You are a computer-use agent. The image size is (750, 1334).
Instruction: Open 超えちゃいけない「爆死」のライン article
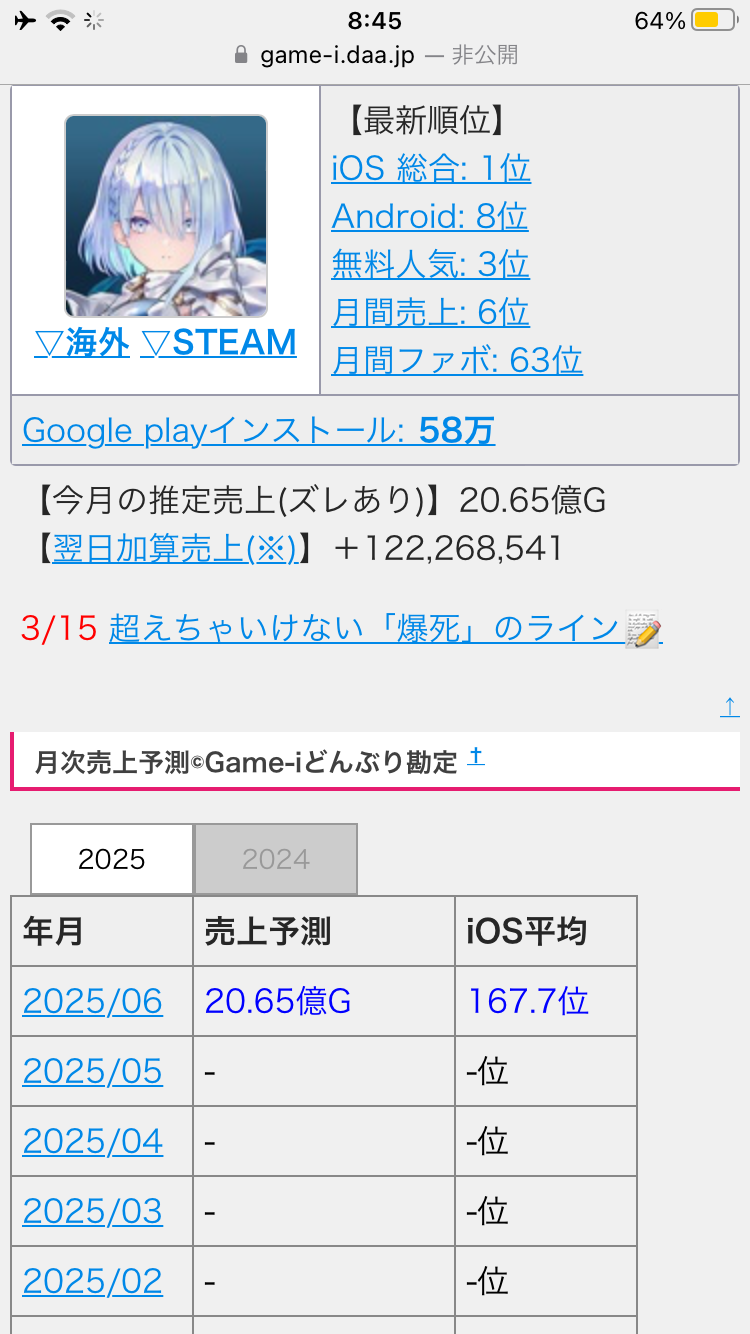click(385, 629)
